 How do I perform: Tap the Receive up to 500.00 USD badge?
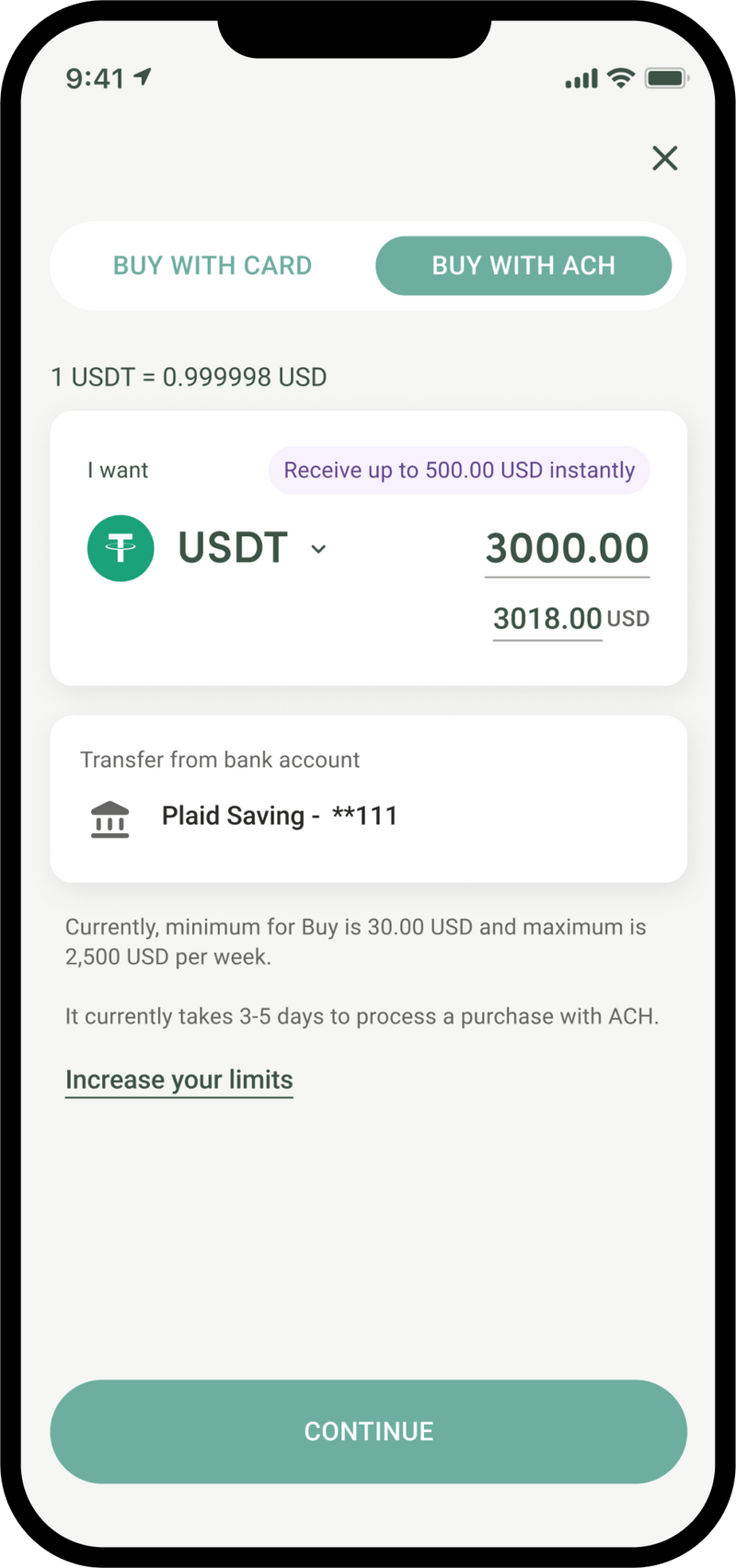click(x=459, y=470)
